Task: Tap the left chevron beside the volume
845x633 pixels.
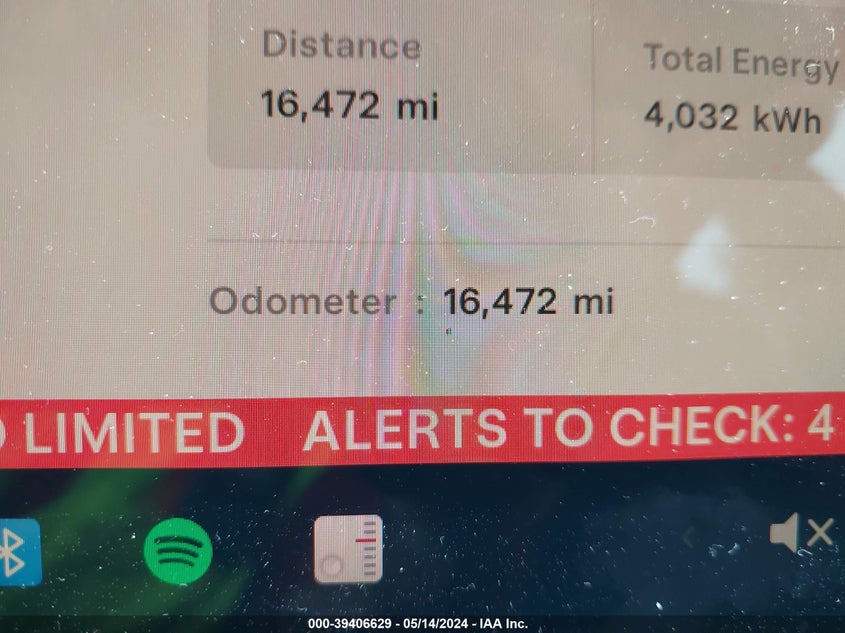Action: (x=689, y=537)
